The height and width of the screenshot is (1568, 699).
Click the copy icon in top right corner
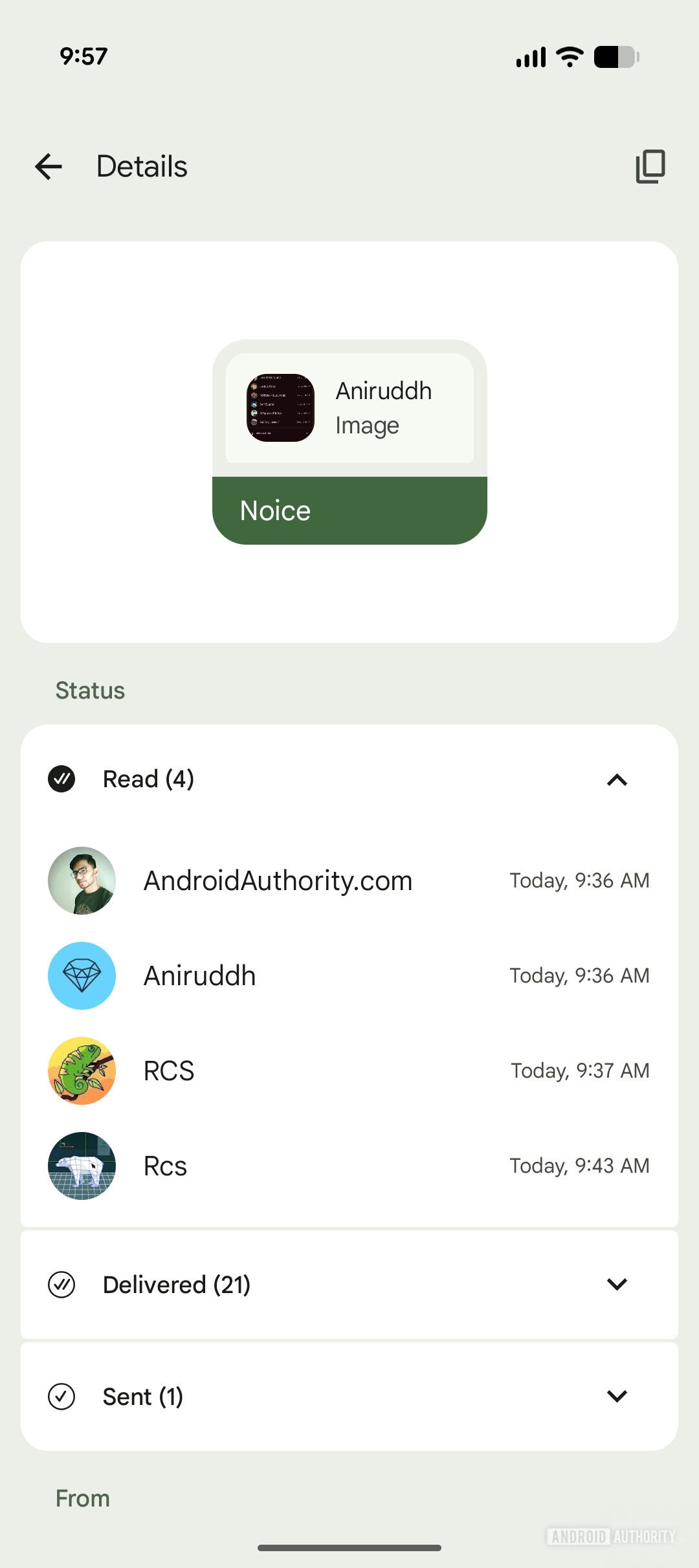point(649,166)
